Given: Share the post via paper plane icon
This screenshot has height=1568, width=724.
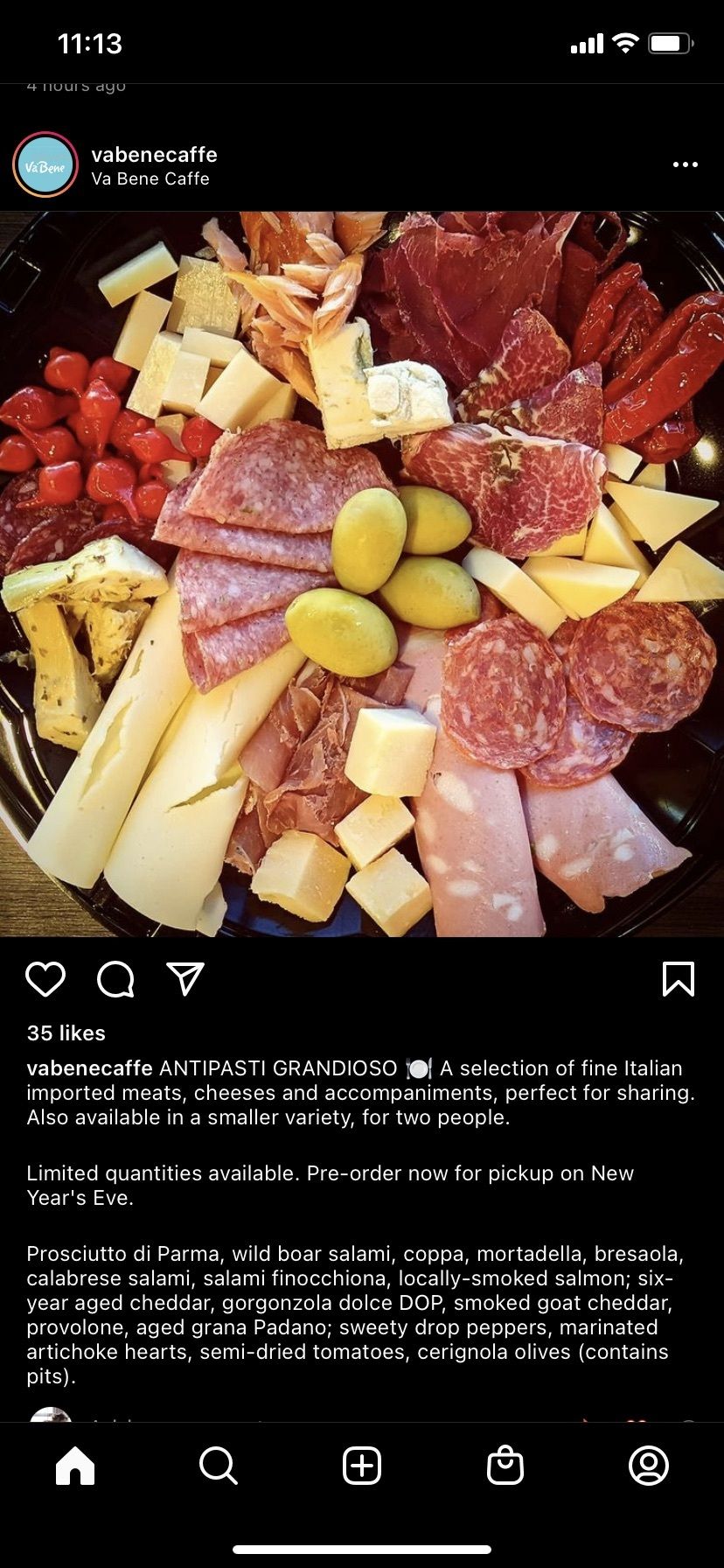Looking at the screenshot, I should point(185,979).
